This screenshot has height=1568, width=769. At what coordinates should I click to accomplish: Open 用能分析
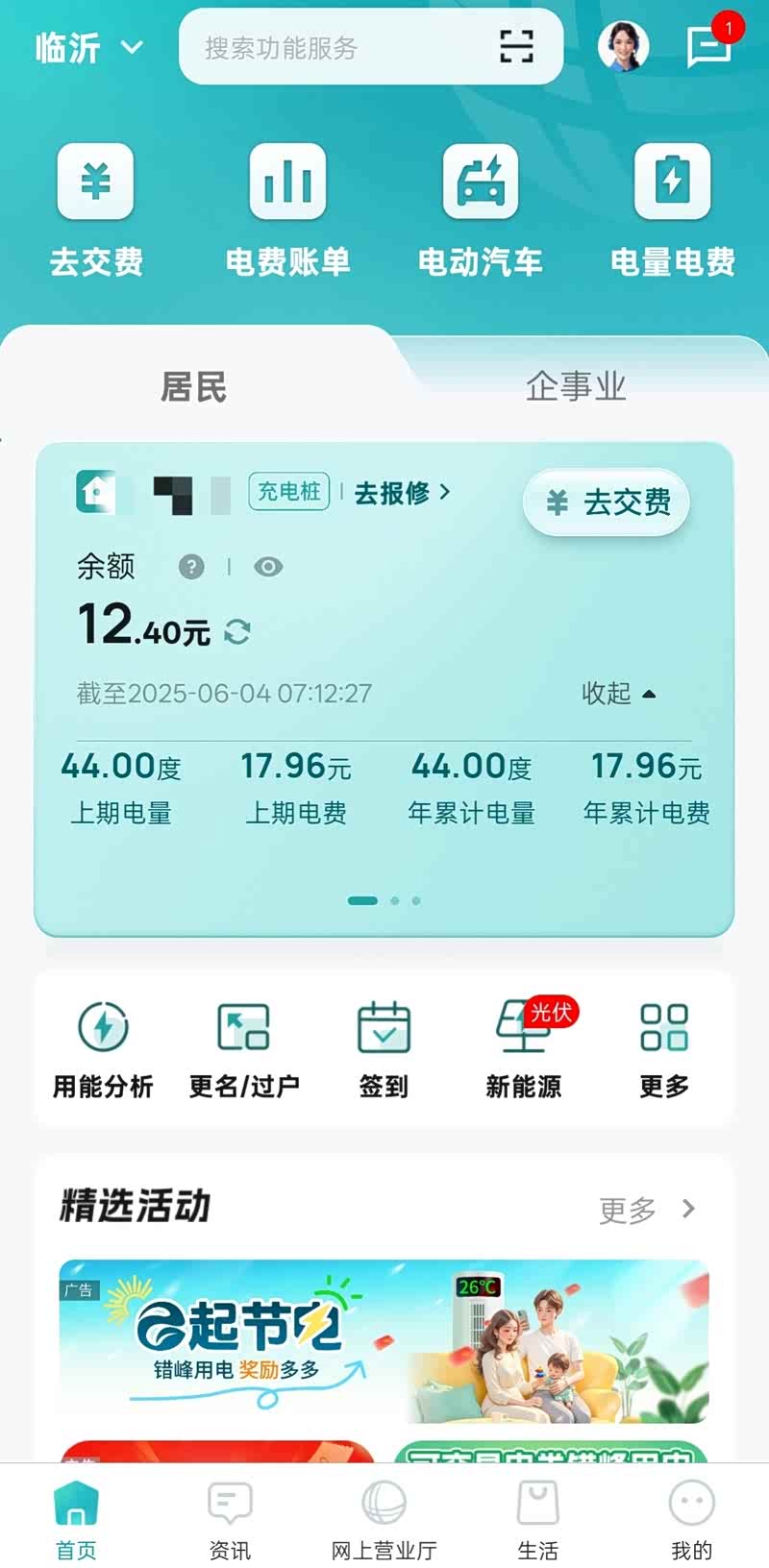[x=103, y=1048]
